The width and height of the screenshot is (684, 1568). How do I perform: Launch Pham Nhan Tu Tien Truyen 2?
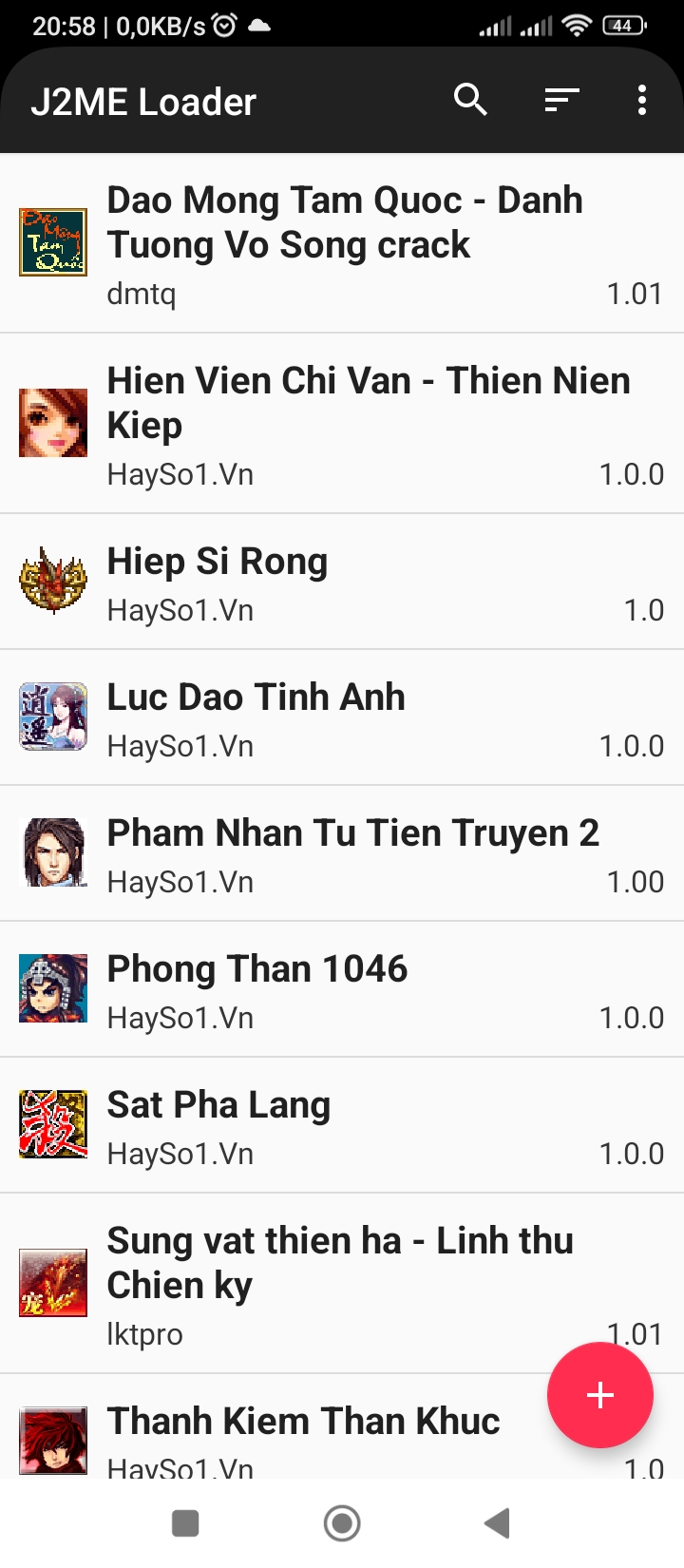[342, 853]
